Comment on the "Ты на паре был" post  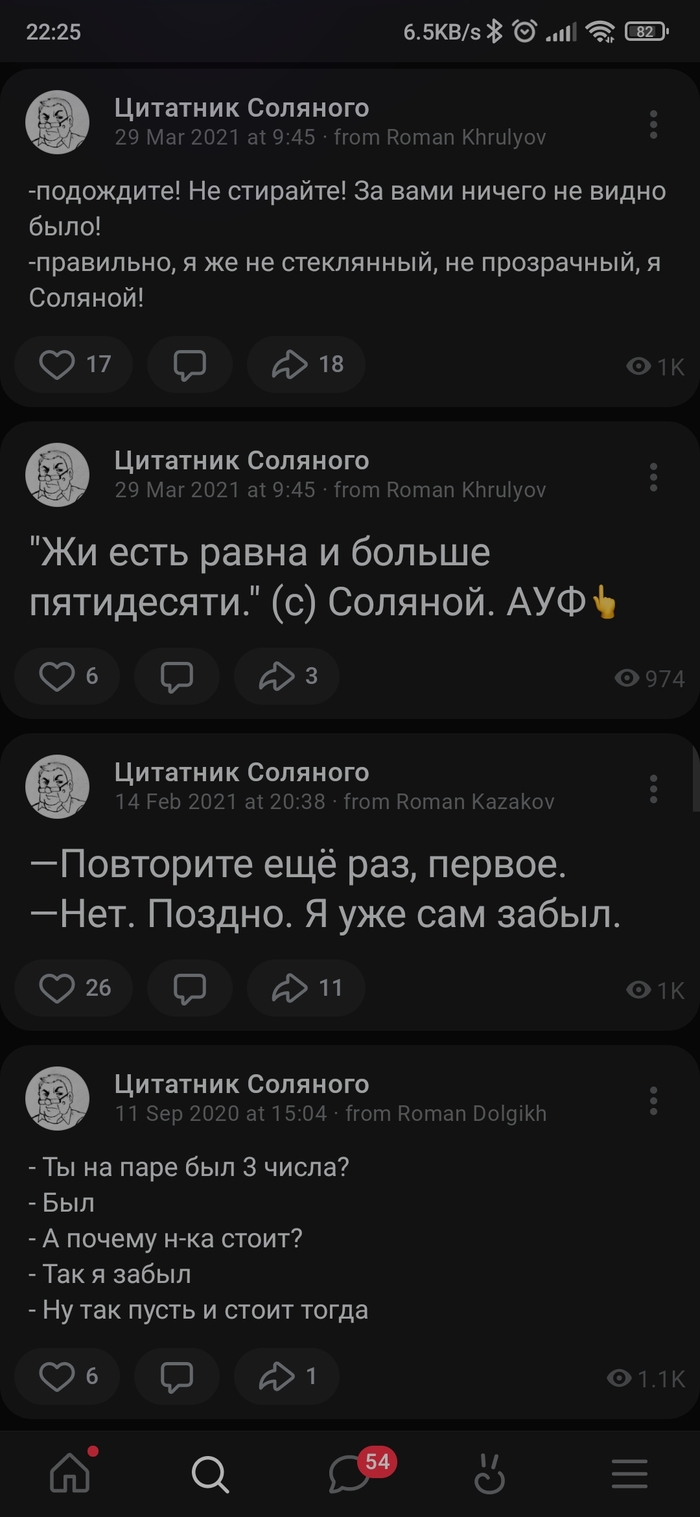[177, 1377]
